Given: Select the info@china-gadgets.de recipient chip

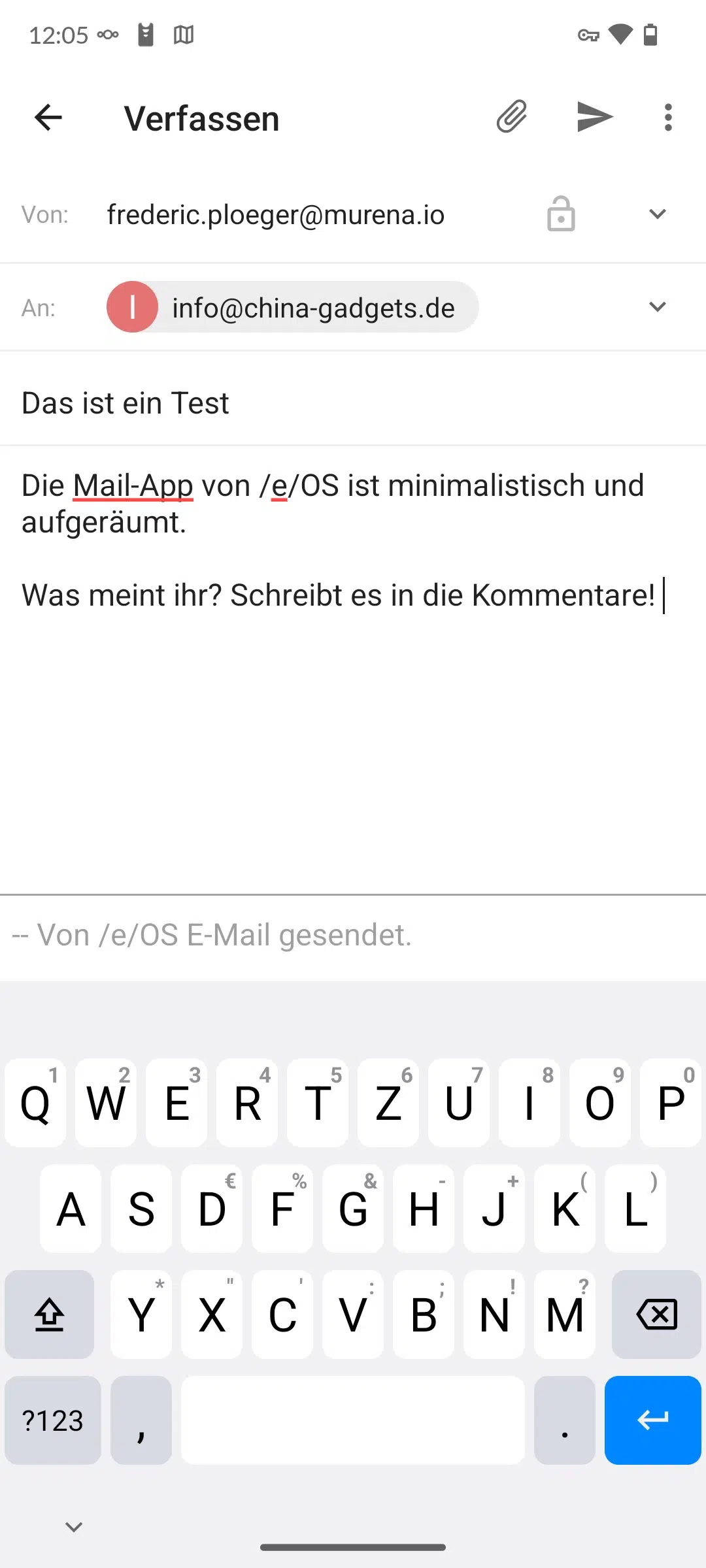Looking at the screenshot, I should (293, 307).
